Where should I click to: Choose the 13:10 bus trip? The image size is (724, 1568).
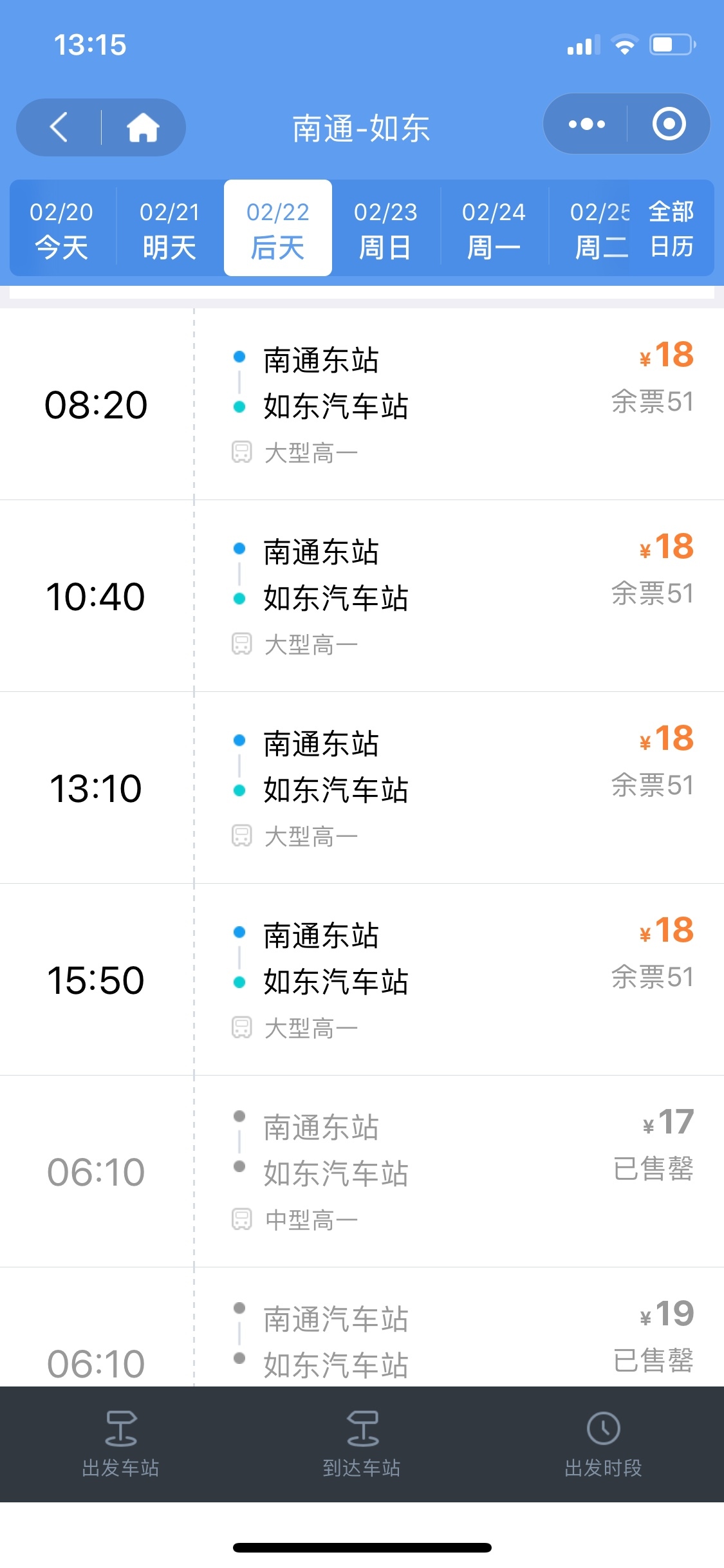coord(362,788)
